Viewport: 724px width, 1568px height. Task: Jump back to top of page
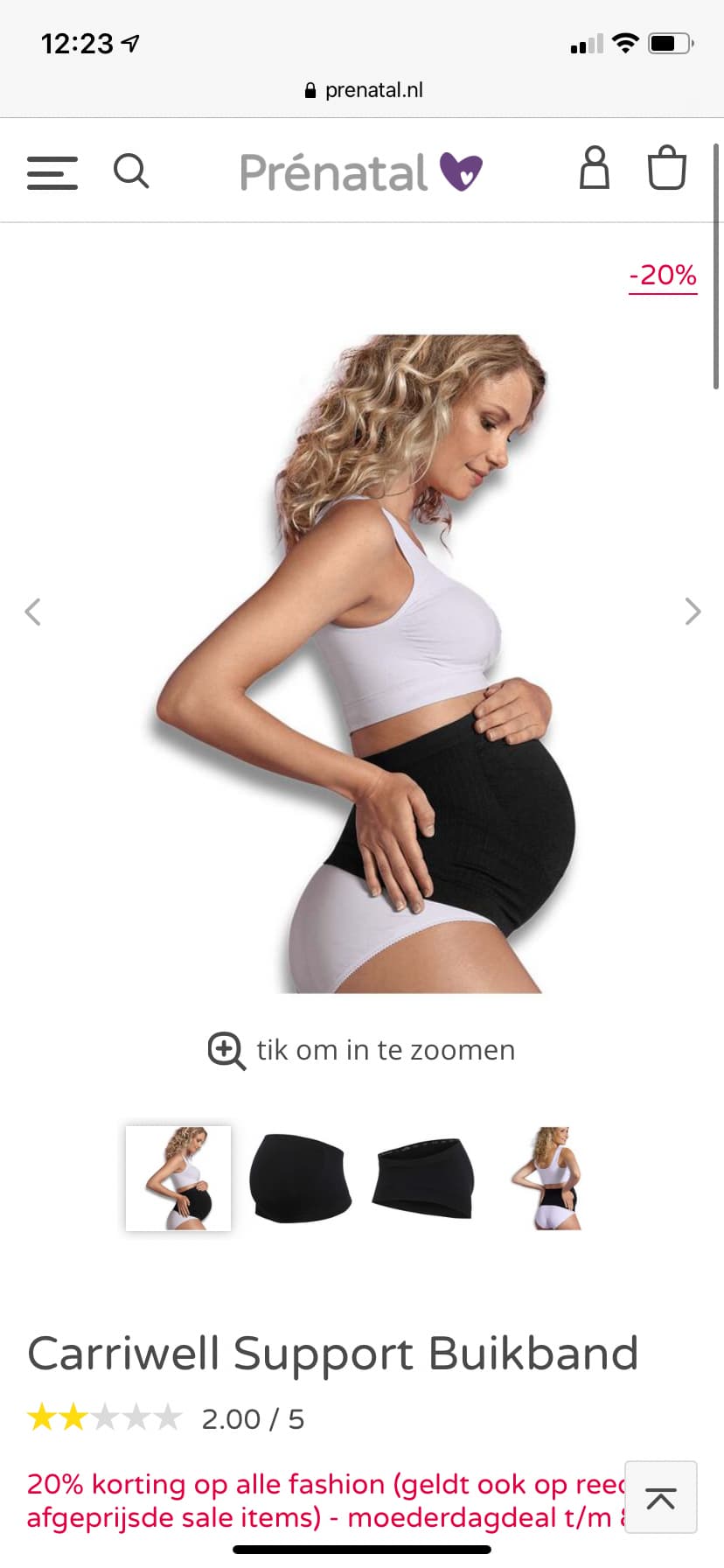[661, 1497]
